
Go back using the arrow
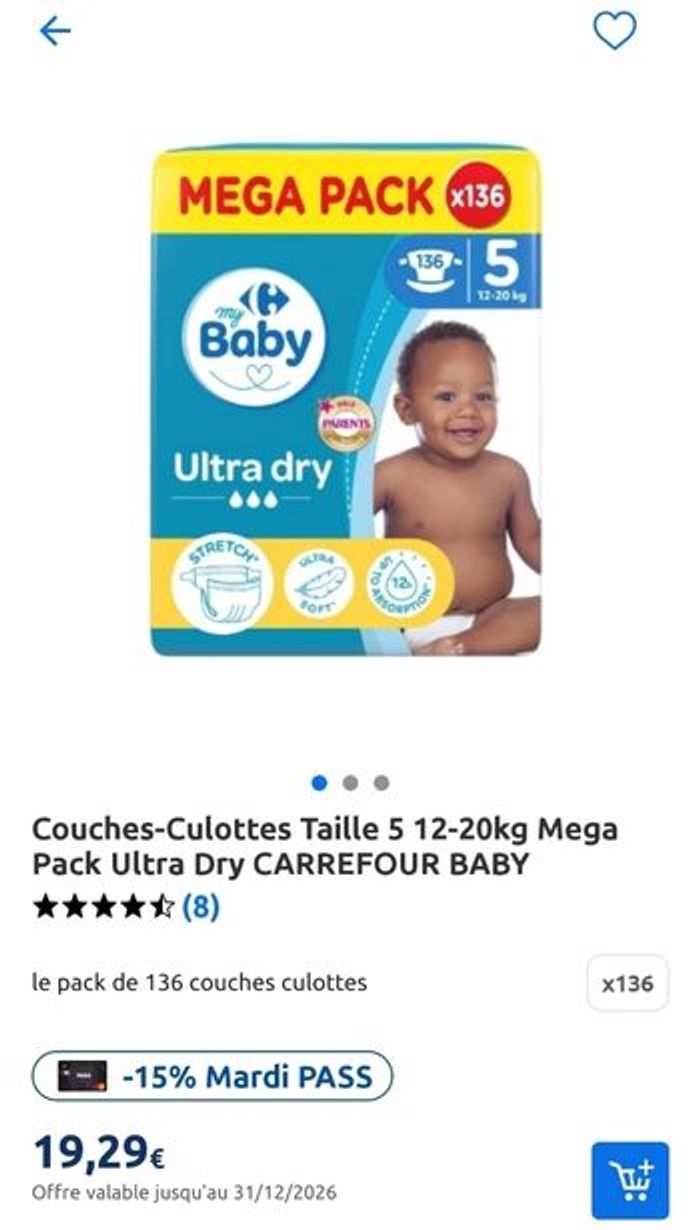[55, 32]
